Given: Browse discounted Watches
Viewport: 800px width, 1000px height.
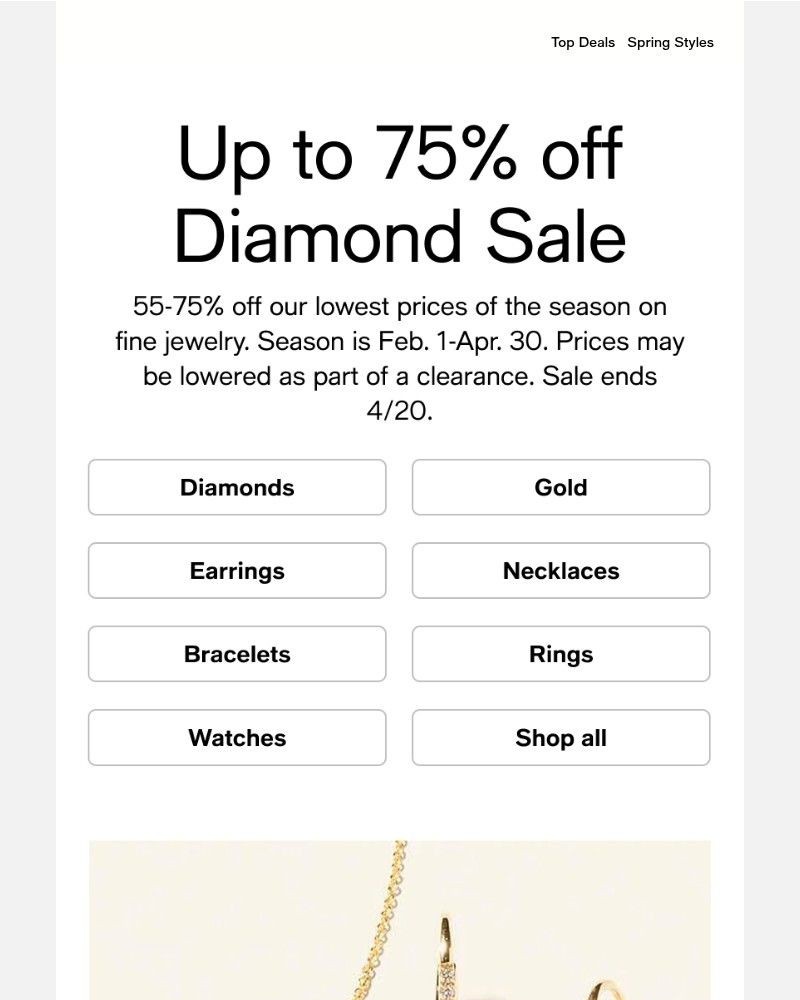Looking at the screenshot, I should click(x=236, y=737).
